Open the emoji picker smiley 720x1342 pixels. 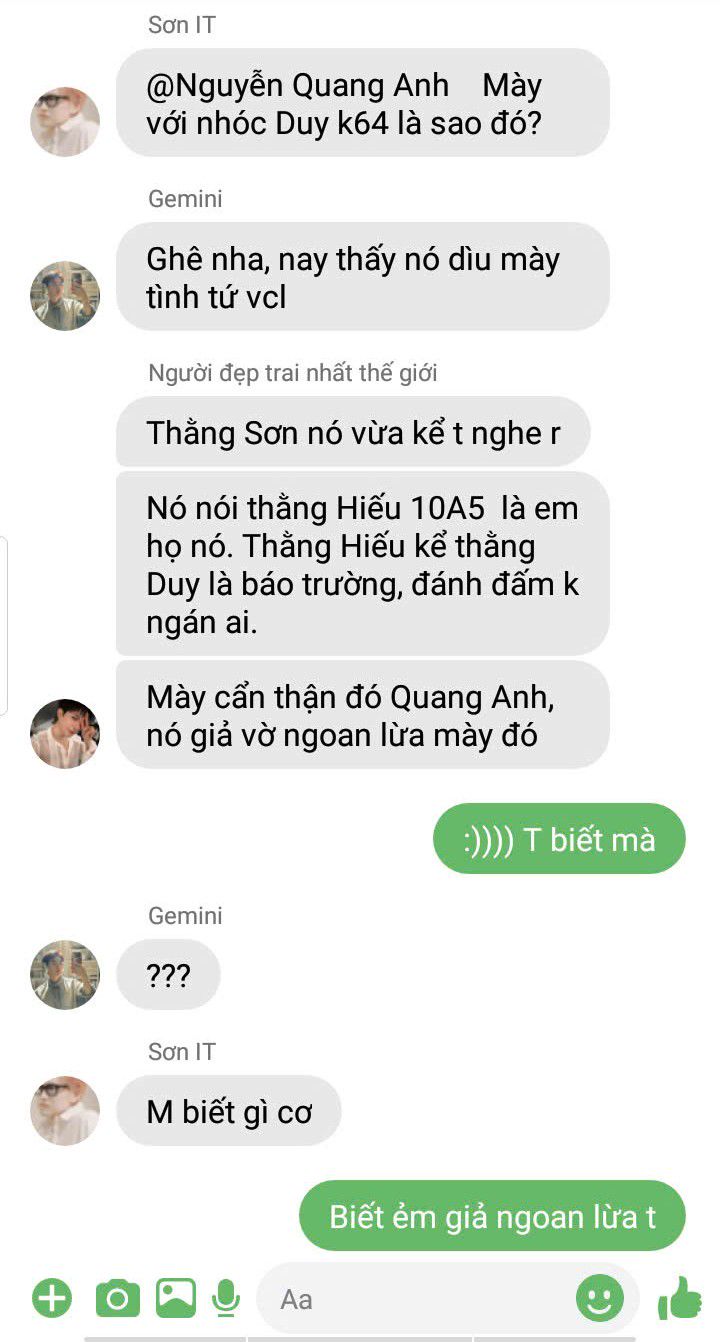[600, 1299]
